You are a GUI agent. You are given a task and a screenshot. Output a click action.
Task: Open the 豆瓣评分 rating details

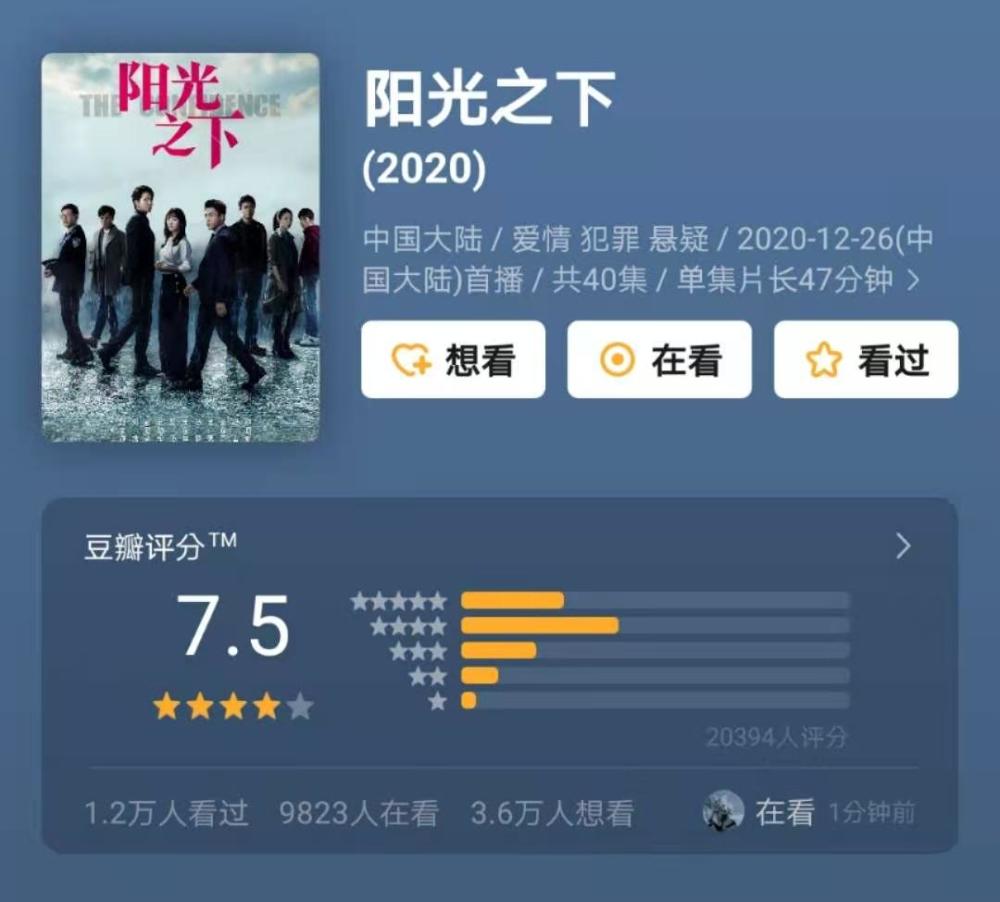point(903,546)
